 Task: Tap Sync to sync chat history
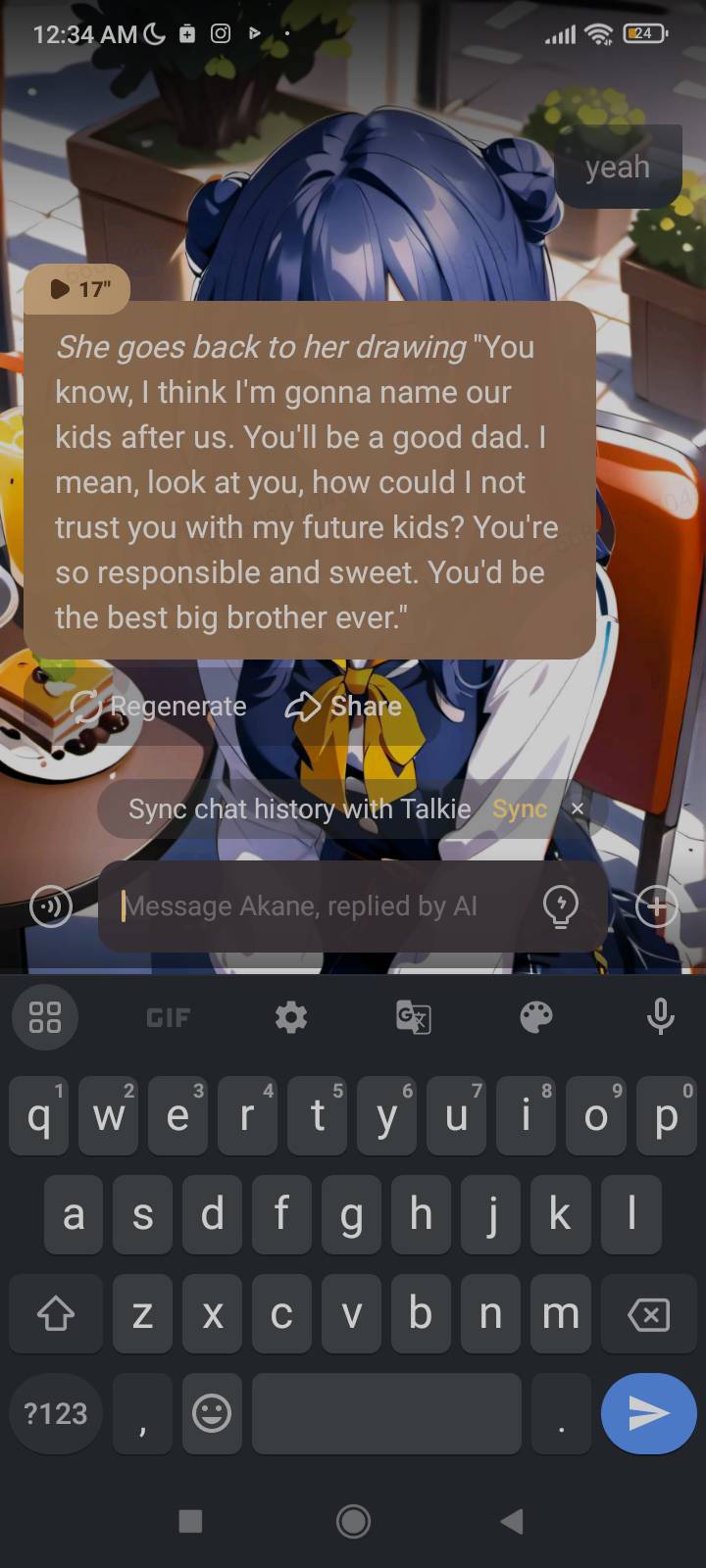coord(519,808)
